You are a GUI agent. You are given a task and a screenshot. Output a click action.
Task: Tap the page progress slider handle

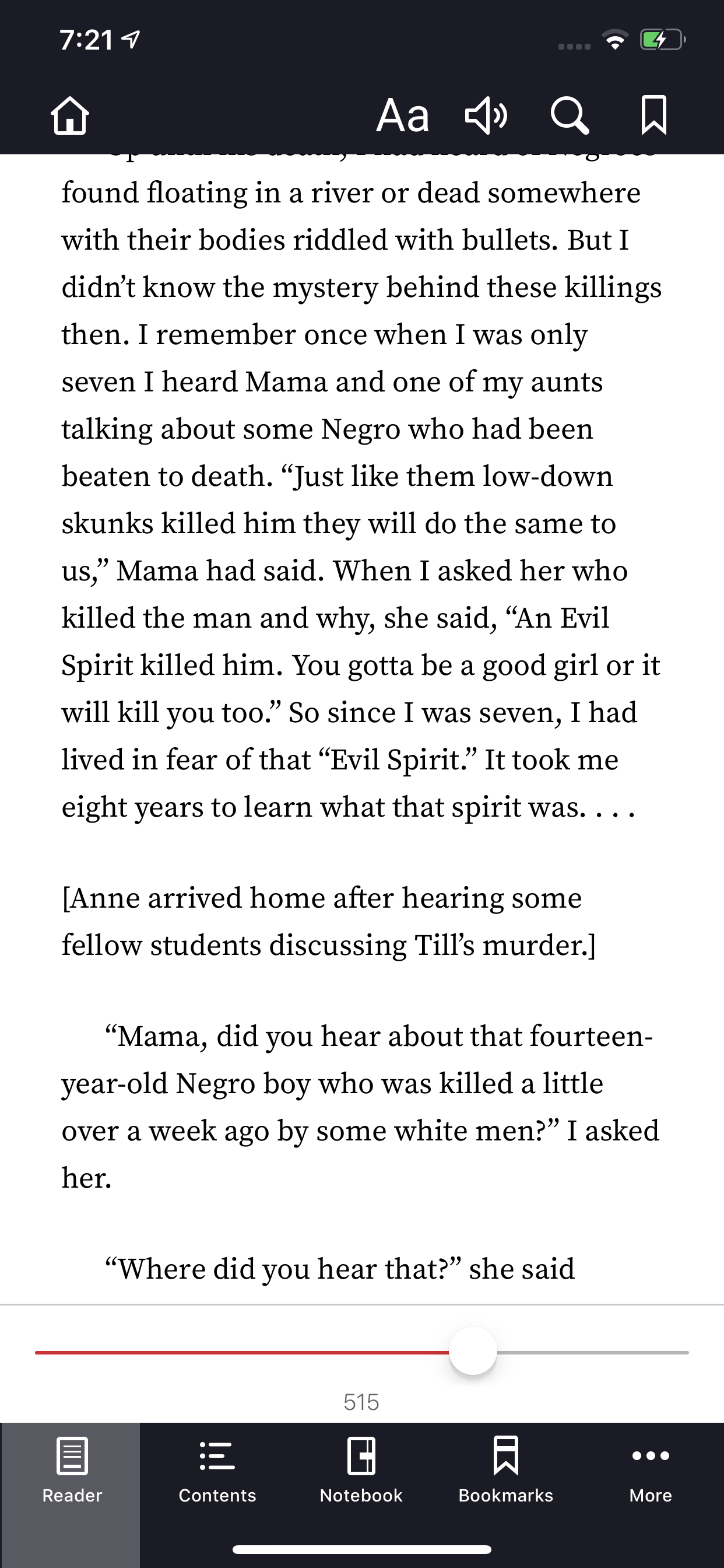(473, 1352)
